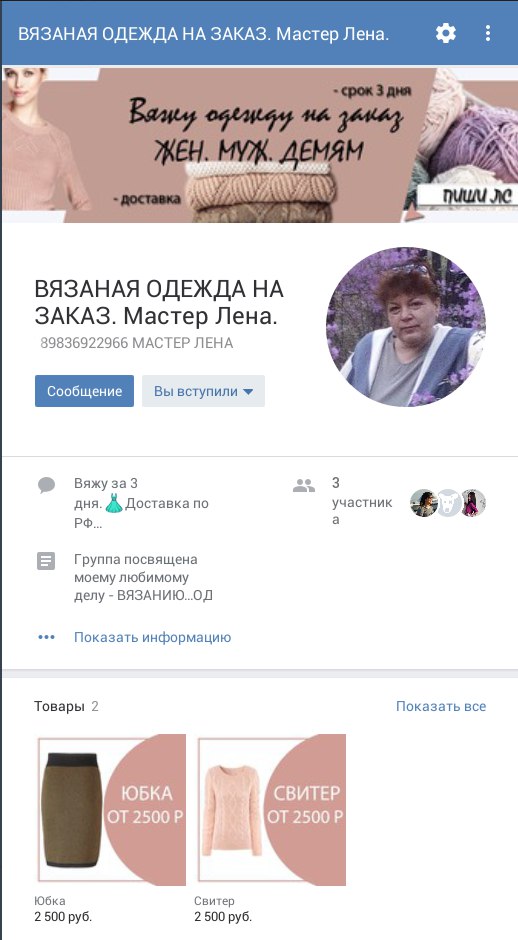This screenshot has width=518, height=940.
Task: Tap the Сообщение button
Action: click(85, 391)
